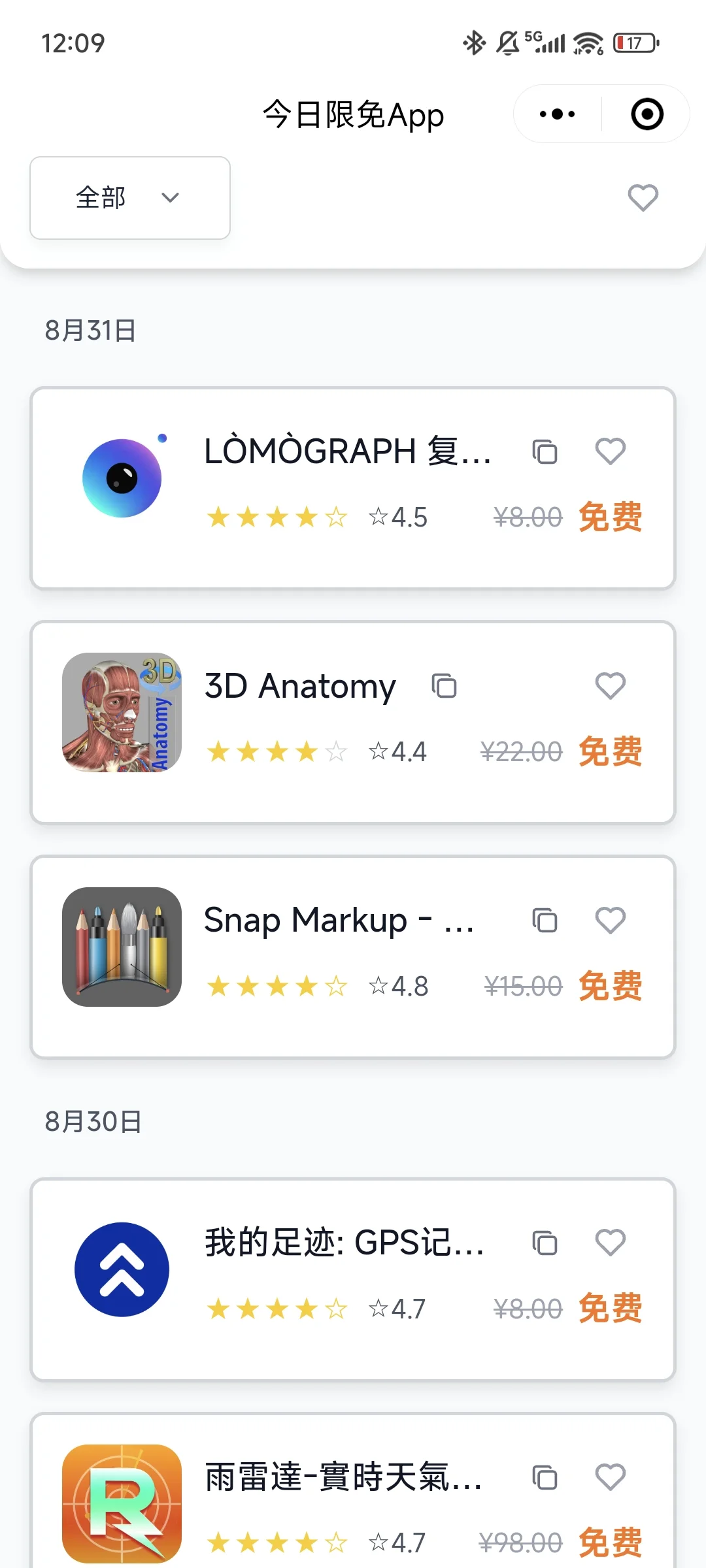Copy the 雨雷達 app link
706x1568 pixels.
coord(545,1477)
